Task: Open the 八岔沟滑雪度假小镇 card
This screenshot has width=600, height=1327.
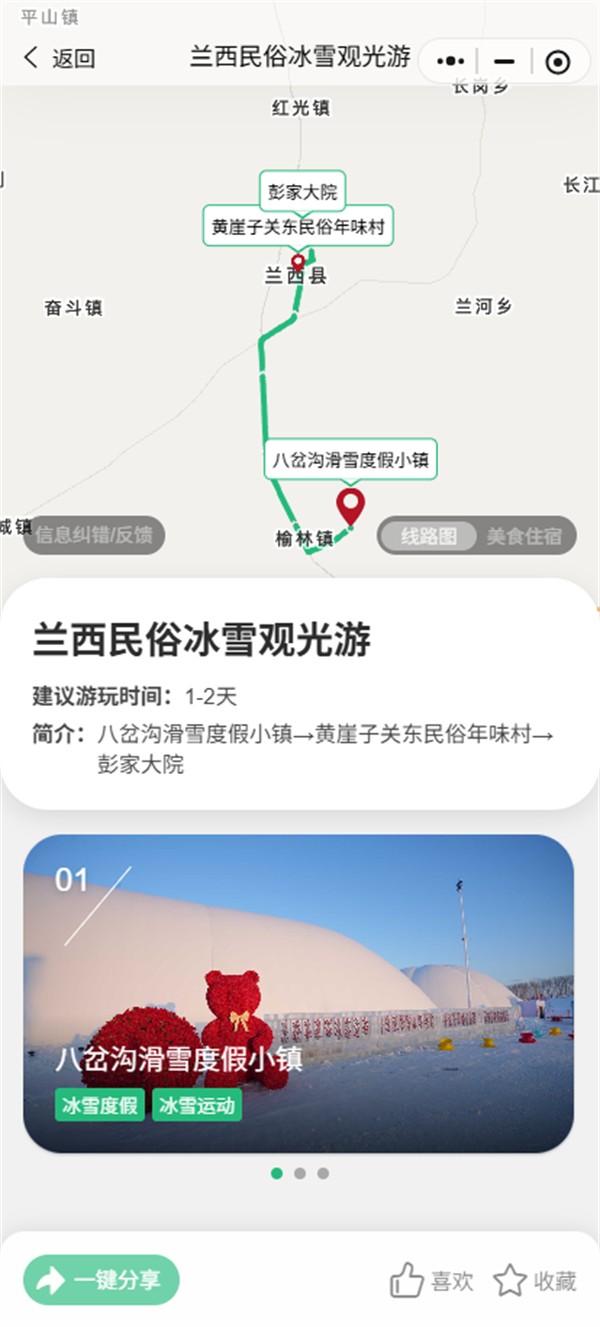Action: pyautogui.click(x=298, y=990)
